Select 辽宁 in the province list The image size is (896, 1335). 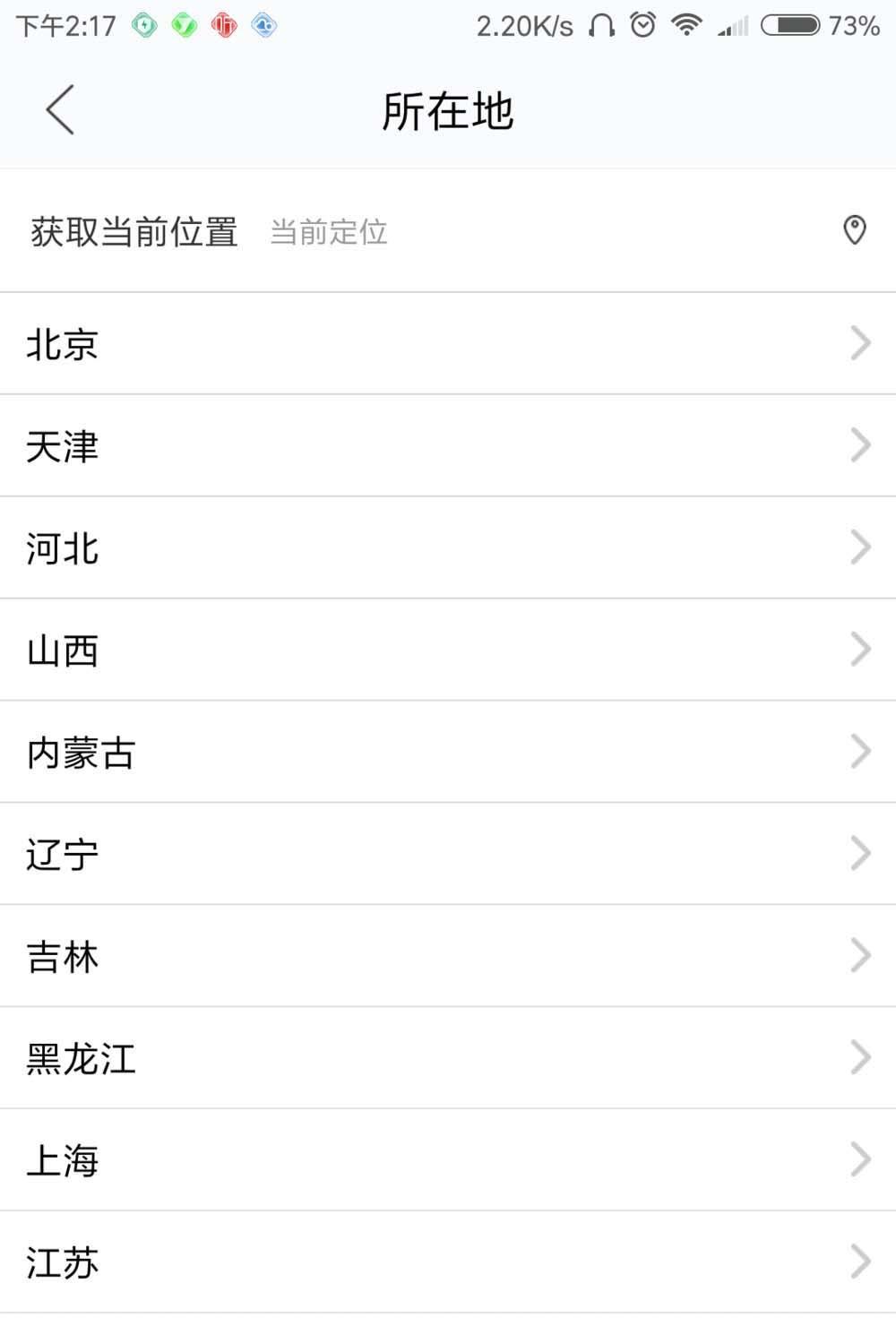[x=63, y=855]
